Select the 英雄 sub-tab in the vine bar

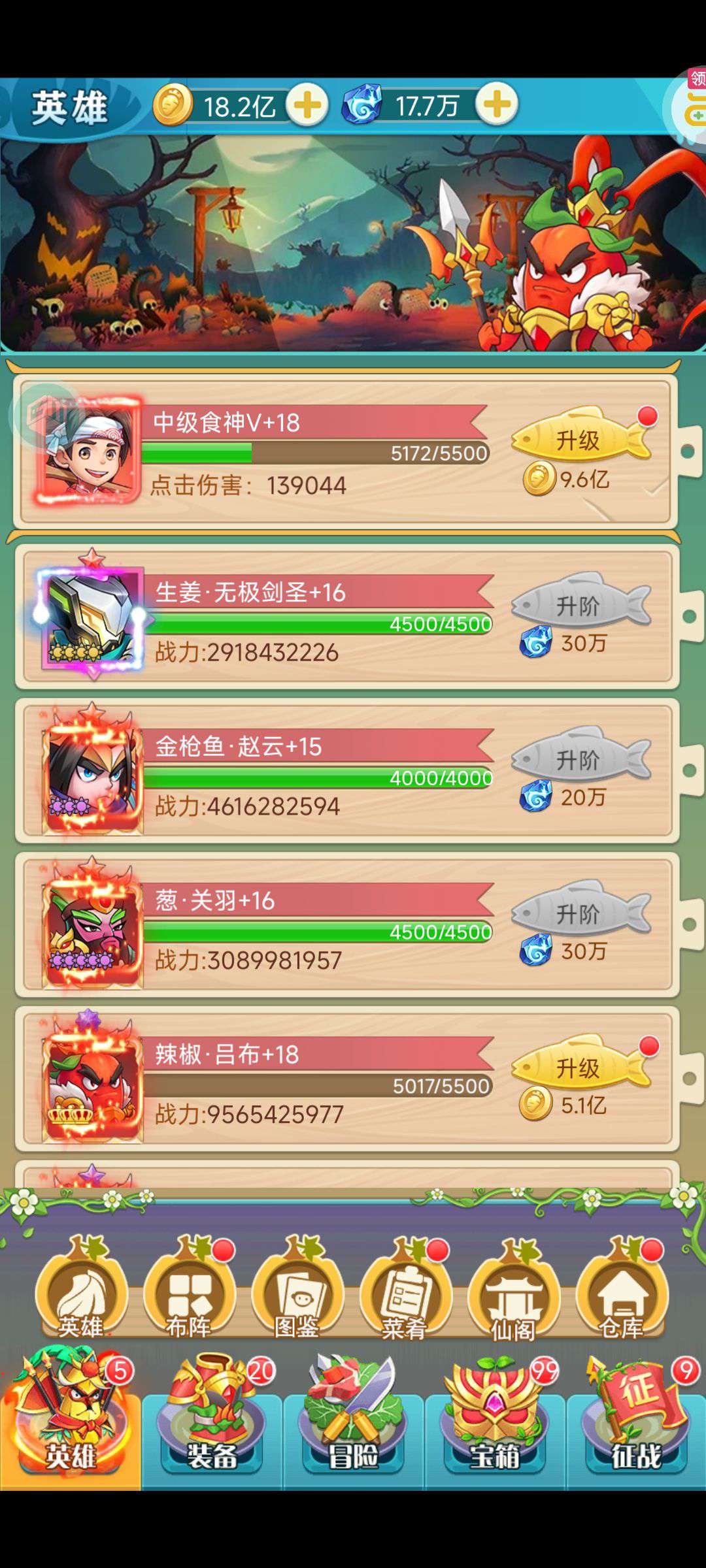pyautogui.click(x=81, y=1288)
